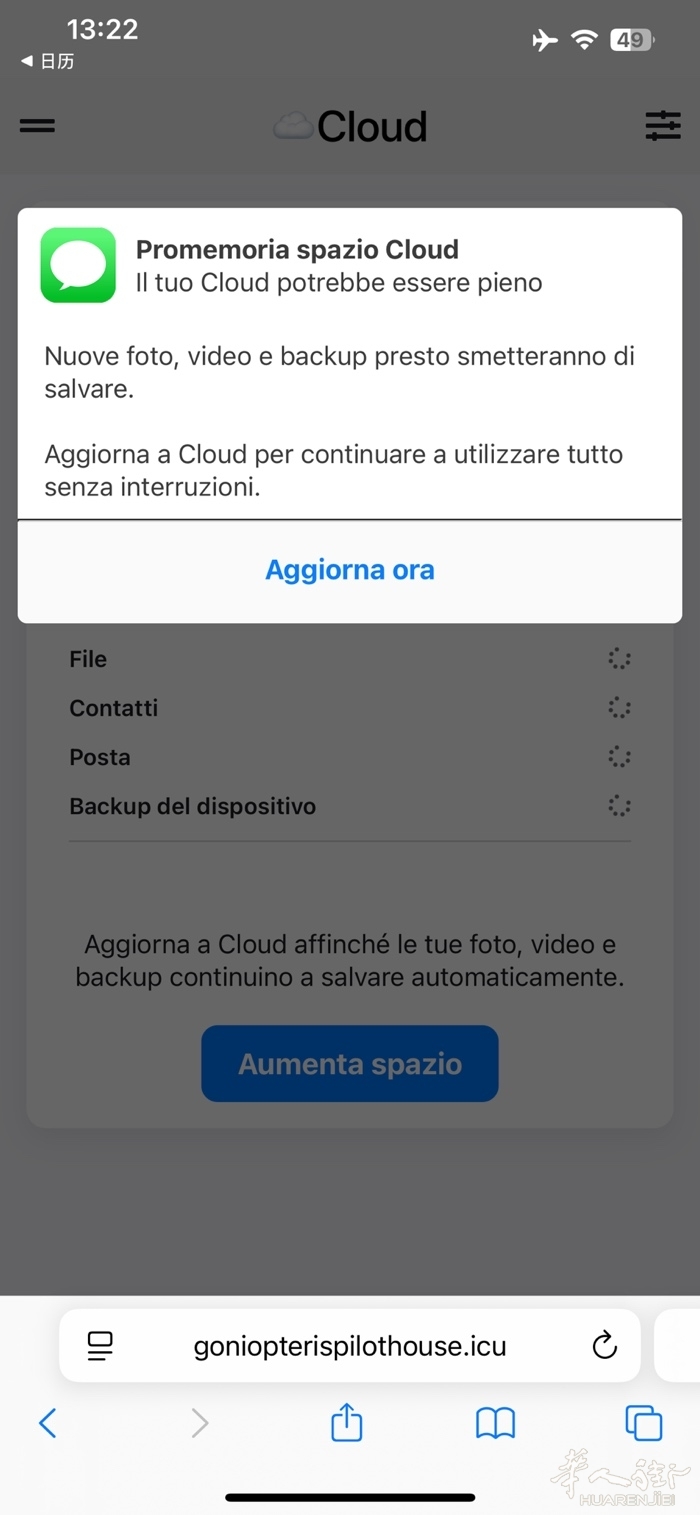The height and width of the screenshot is (1515, 700).
Task: Reload the page
Action: [604, 1346]
